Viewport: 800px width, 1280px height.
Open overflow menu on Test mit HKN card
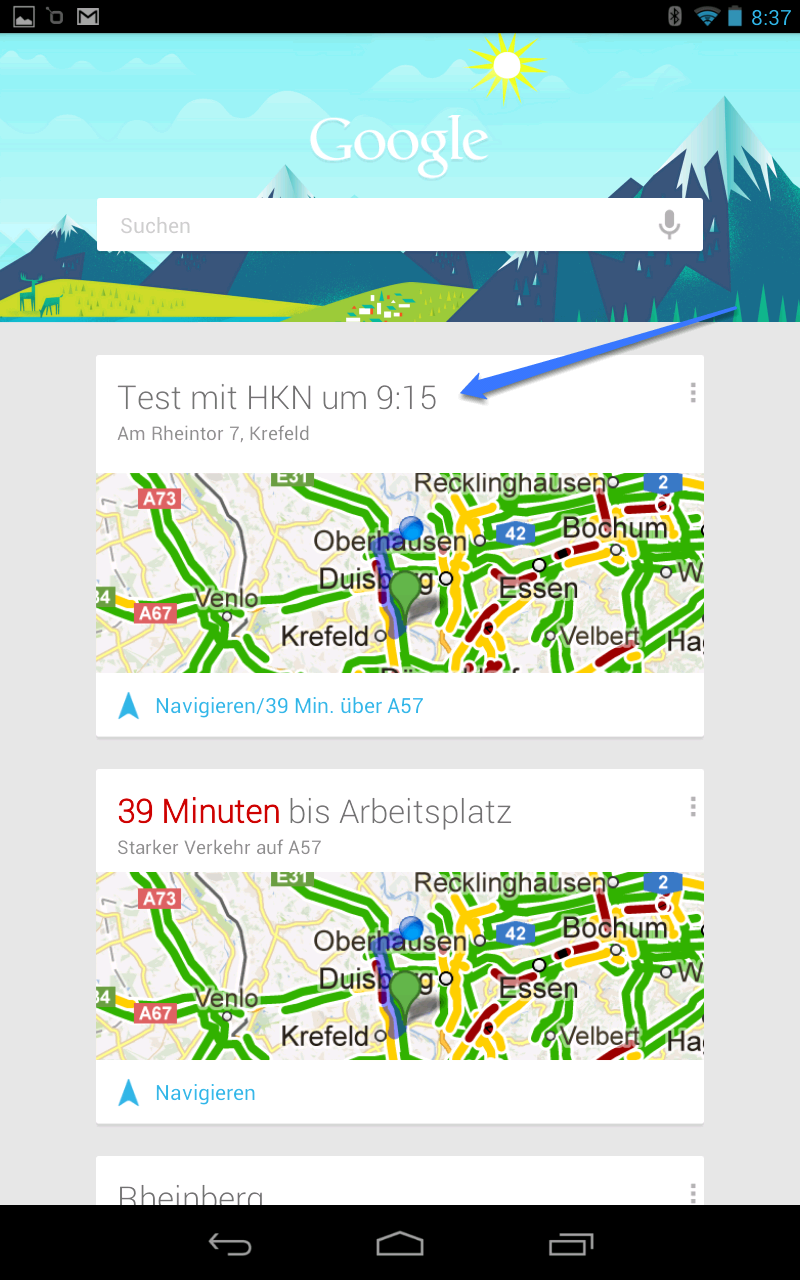tap(692, 393)
